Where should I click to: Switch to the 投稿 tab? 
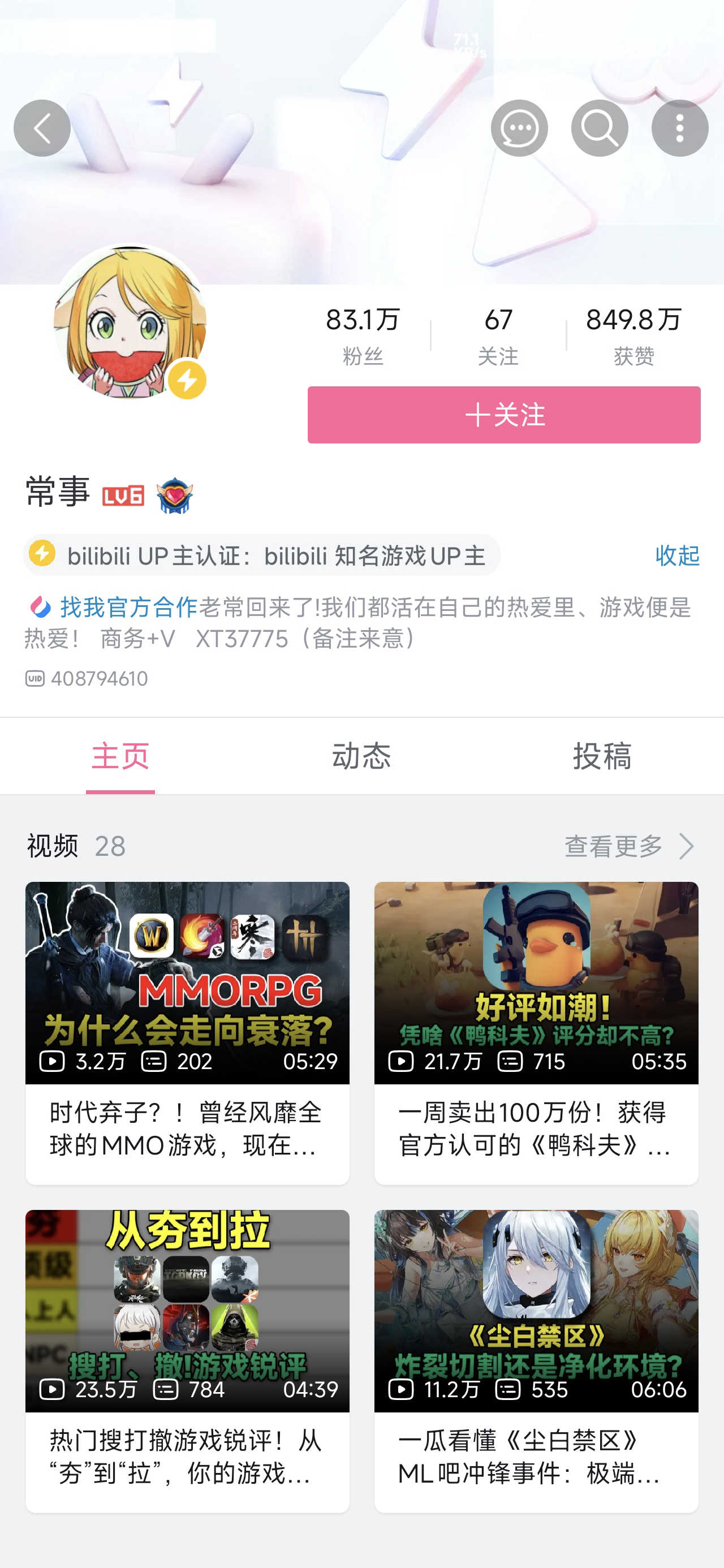(602, 756)
